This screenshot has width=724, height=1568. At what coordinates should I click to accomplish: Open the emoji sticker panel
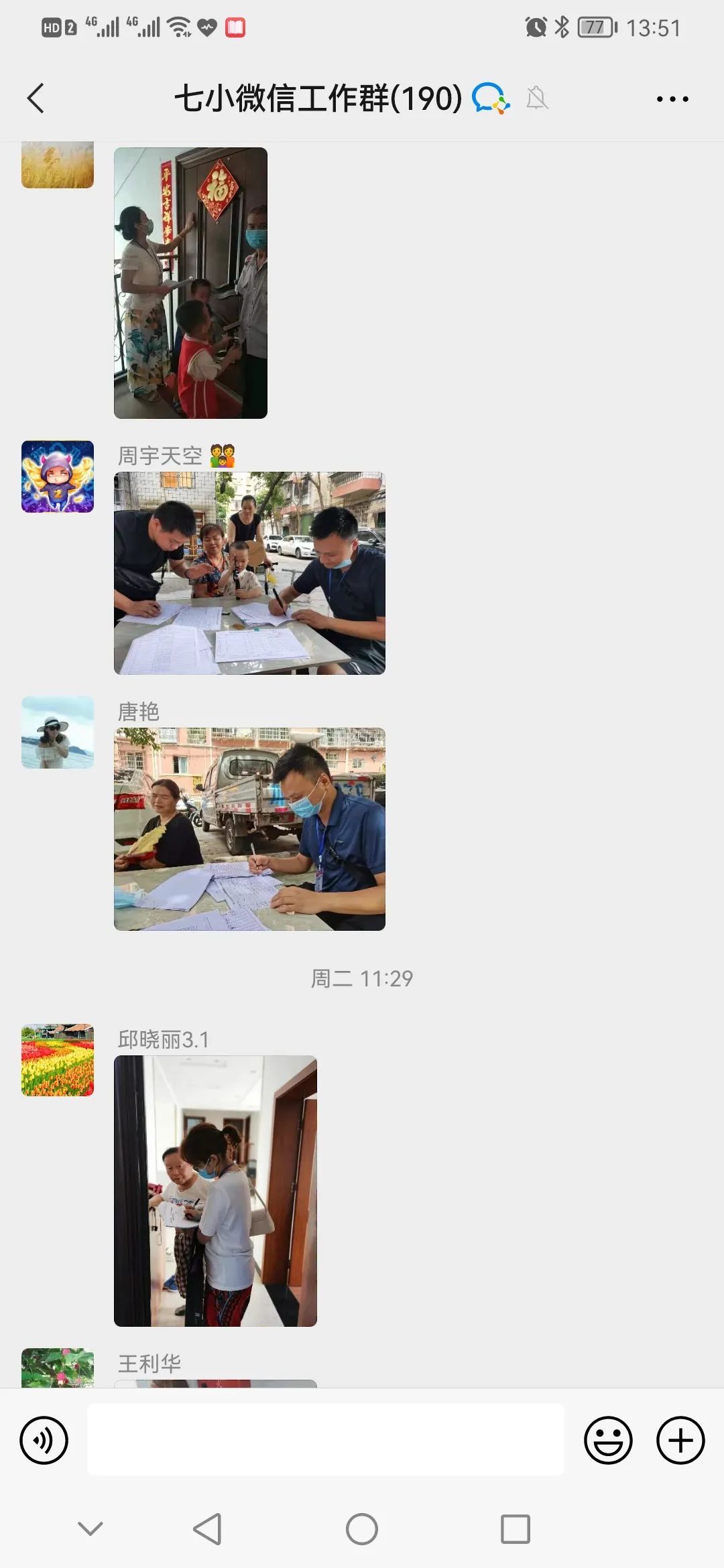(608, 1440)
